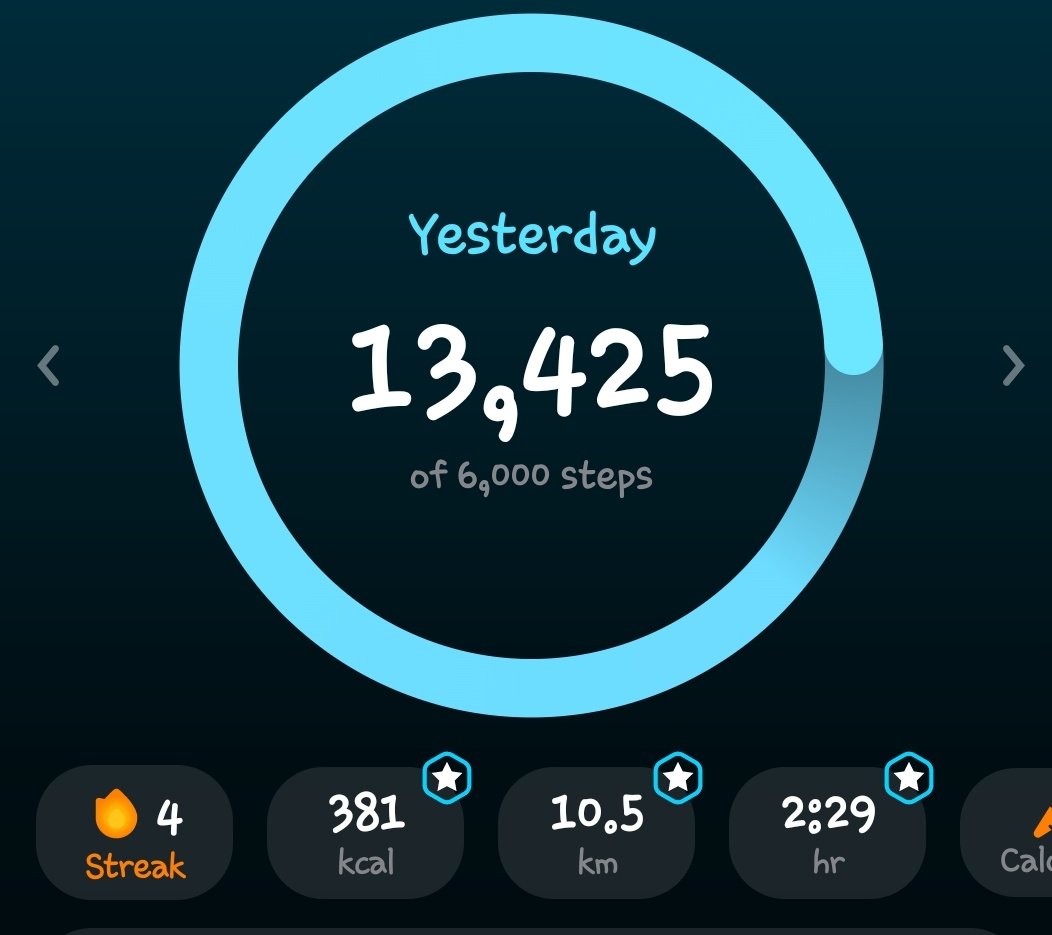Open the 381 kcal stat

[x=366, y=833]
